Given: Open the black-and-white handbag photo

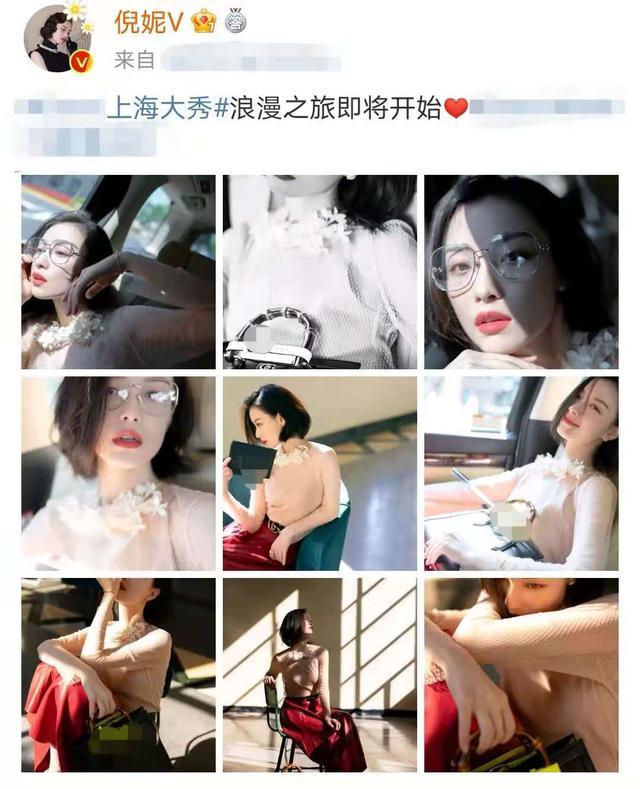Looking at the screenshot, I should tap(319, 272).
